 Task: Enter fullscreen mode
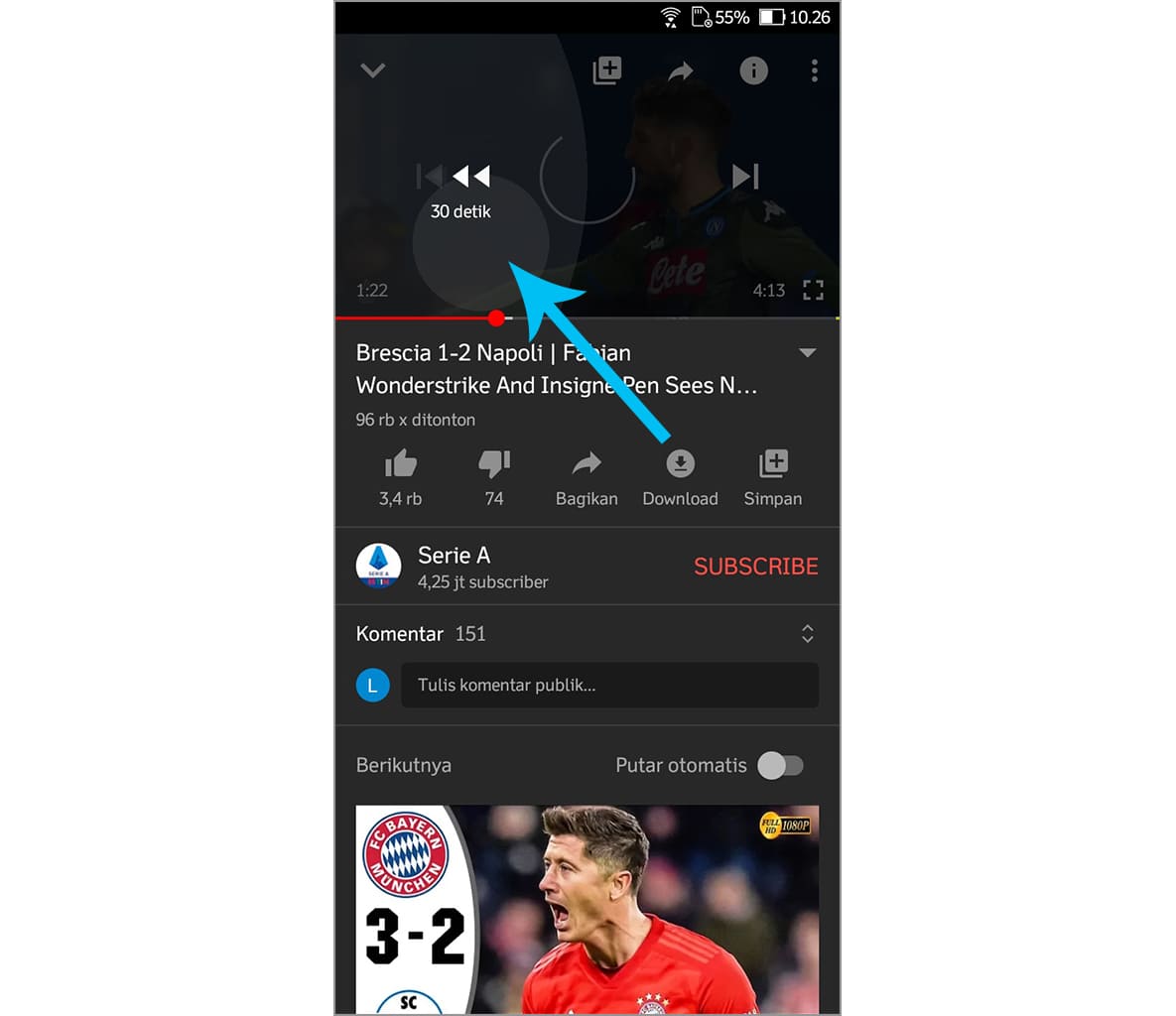click(x=813, y=290)
